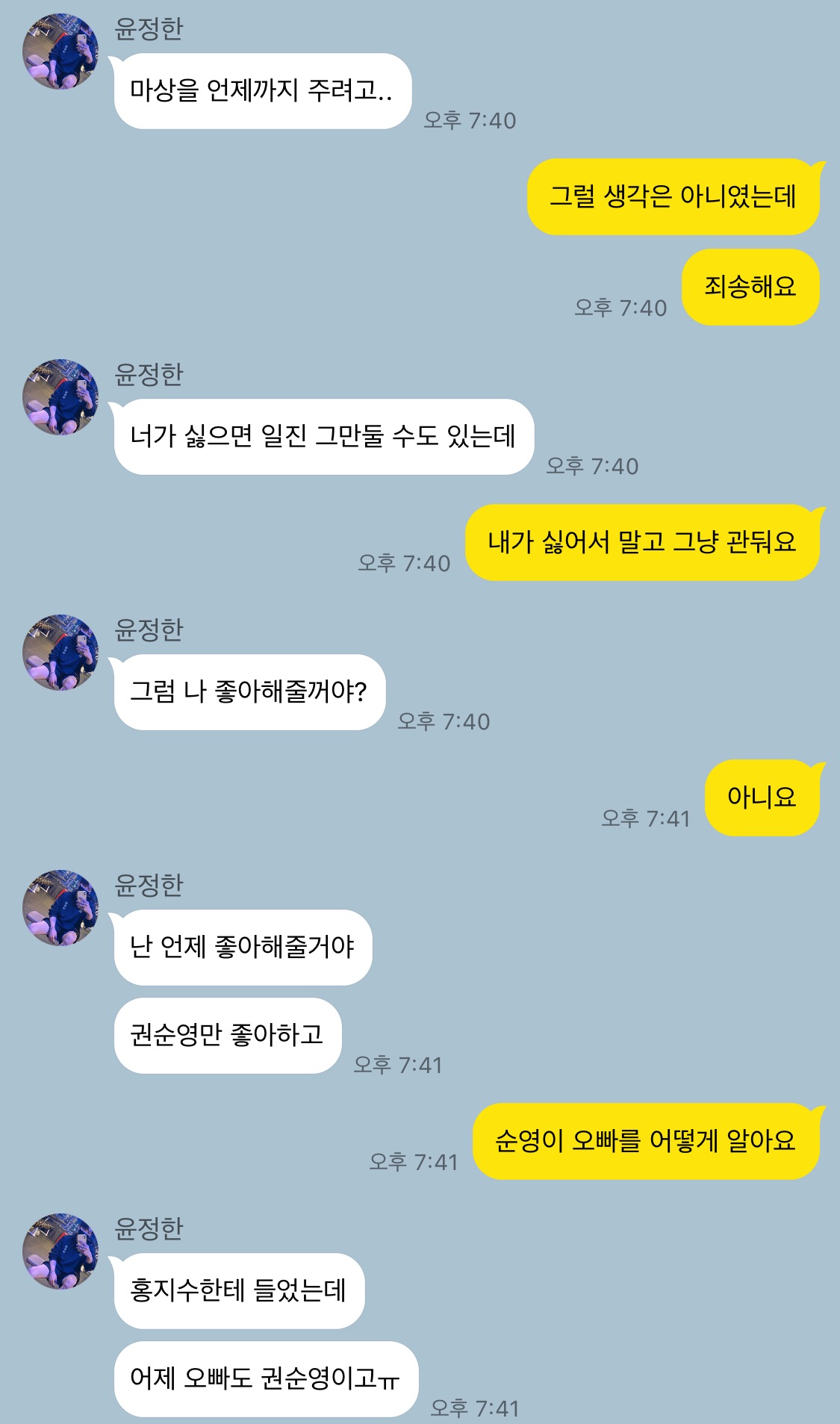Open 윤정한's avatar by '마상을 언제까지 주려고..'
Image resolution: width=840 pixels, height=1424 pixels.
60,52
